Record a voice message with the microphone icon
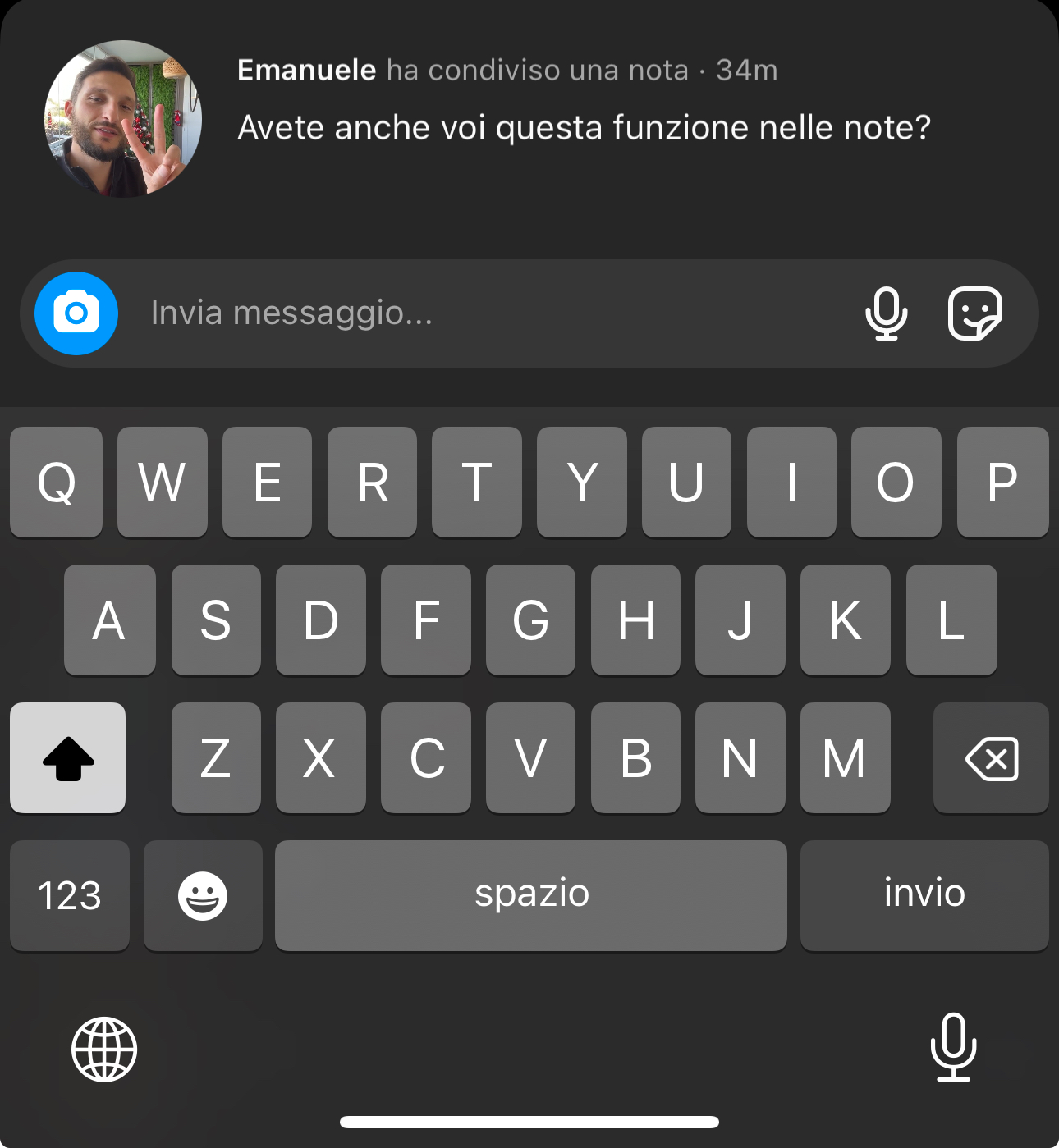Screen dimensions: 1059x1148 886,313
